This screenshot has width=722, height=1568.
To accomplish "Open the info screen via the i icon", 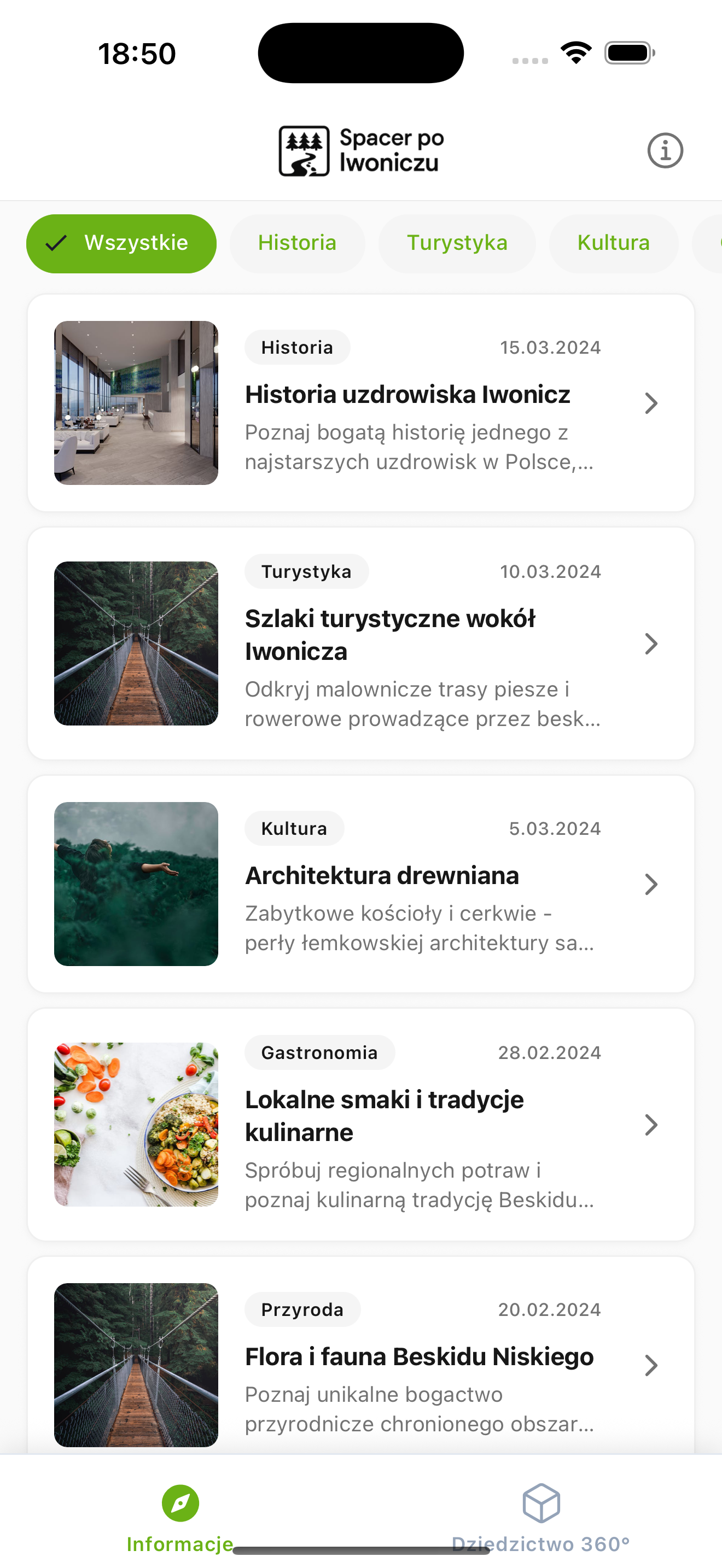I will [x=664, y=150].
